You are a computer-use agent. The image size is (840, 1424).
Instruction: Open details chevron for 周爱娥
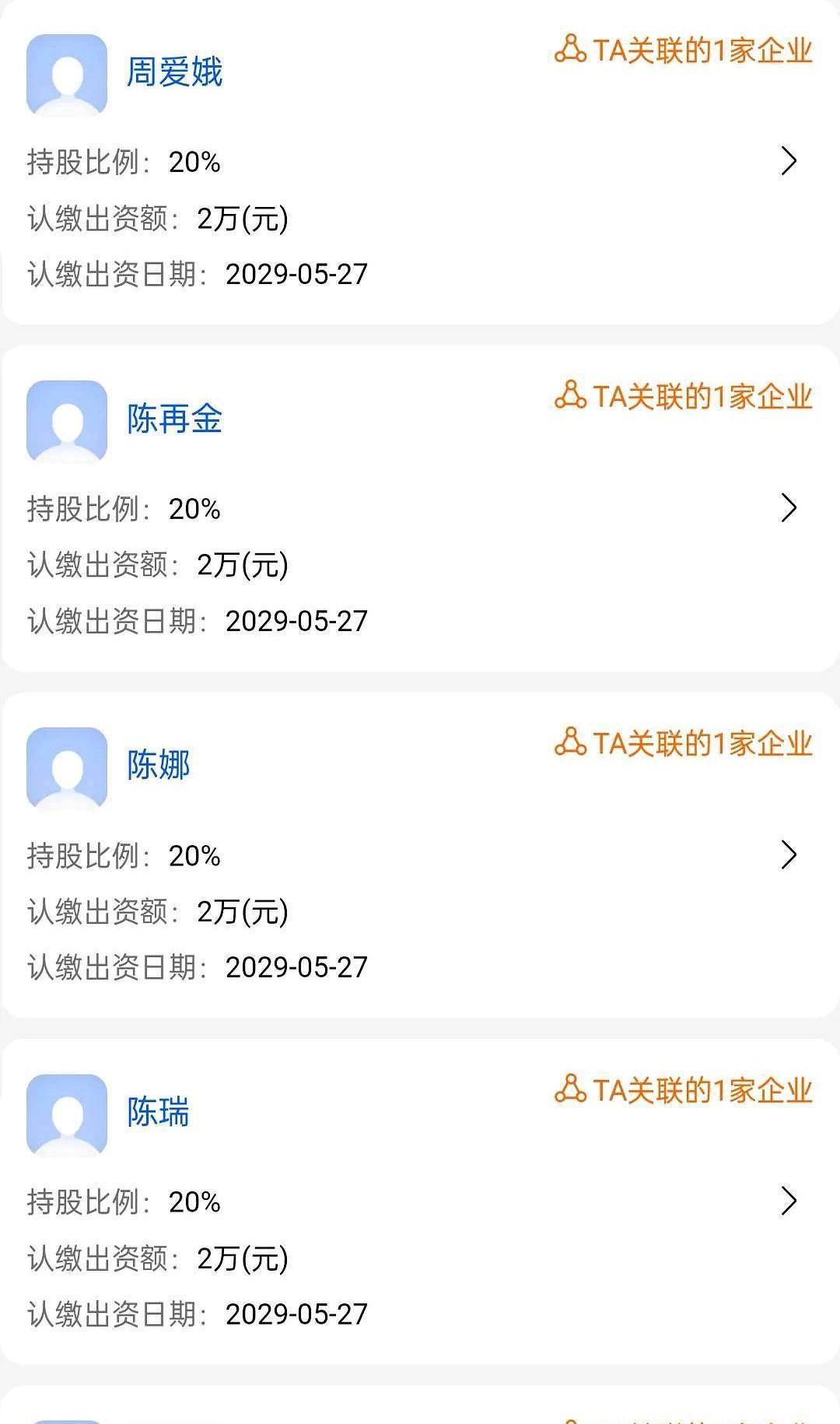point(789,161)
